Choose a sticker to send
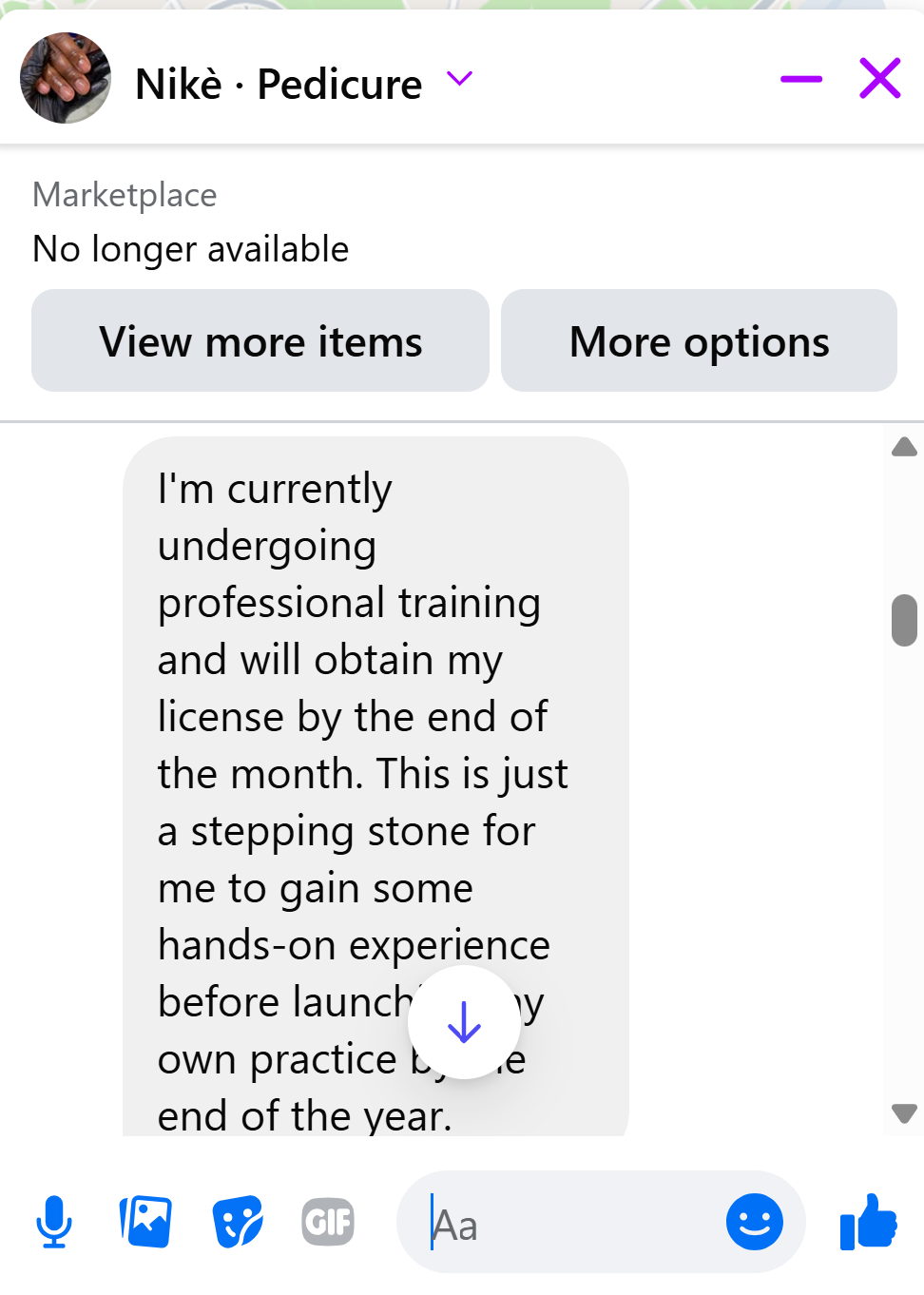This screenshot has width=924, height=1295. coord(237,1222)
